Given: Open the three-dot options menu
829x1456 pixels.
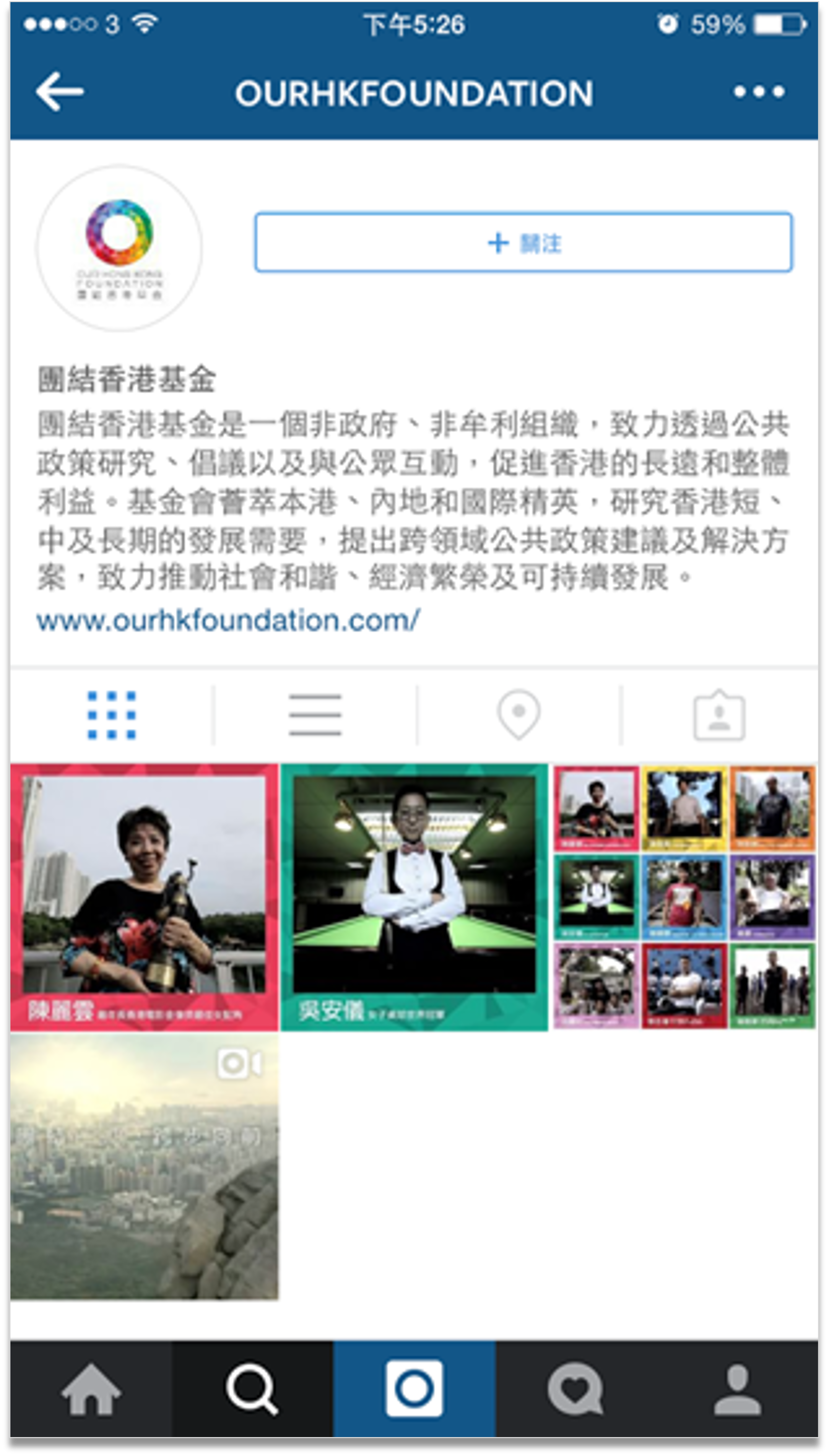Looking at the screenshot, I should (x=759, y=92).
